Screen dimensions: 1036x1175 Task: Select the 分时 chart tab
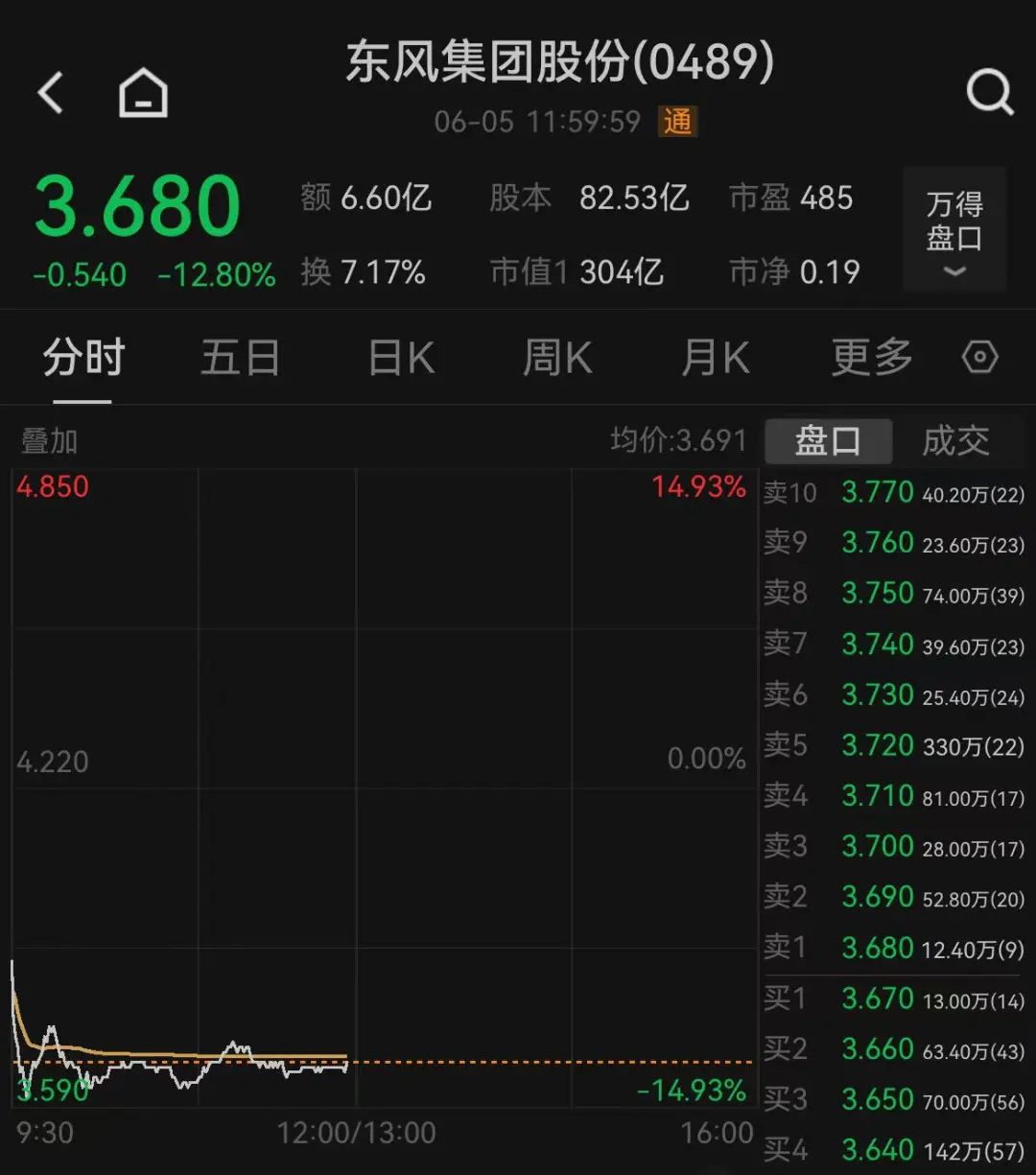[x=83, y=359]
